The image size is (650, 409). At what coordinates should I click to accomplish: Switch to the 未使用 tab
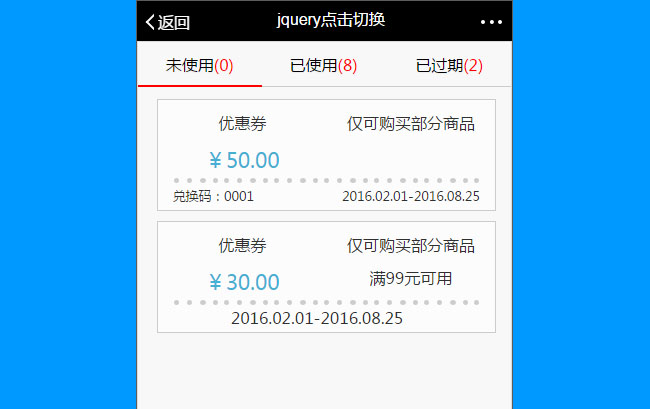pos(199,66)
